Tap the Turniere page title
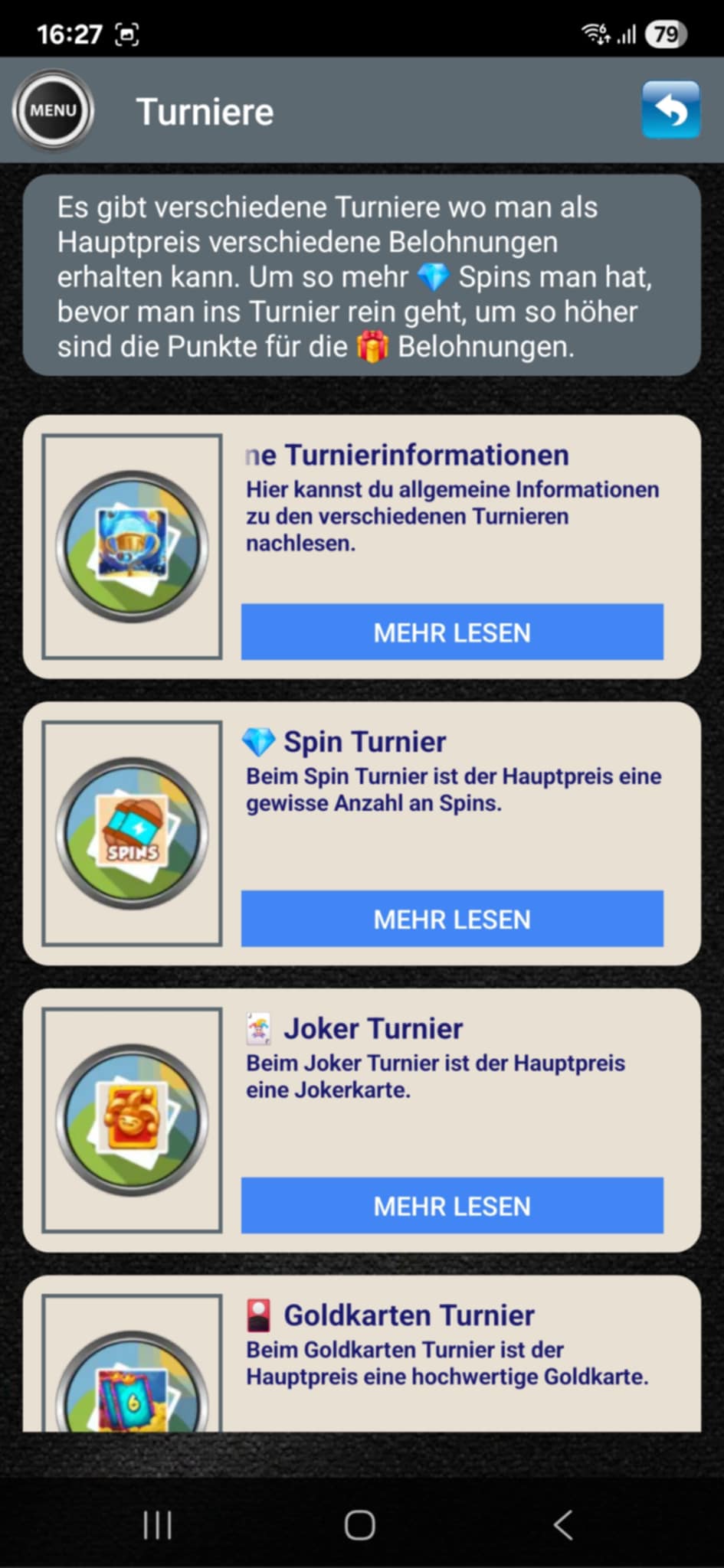 (205, 110)
